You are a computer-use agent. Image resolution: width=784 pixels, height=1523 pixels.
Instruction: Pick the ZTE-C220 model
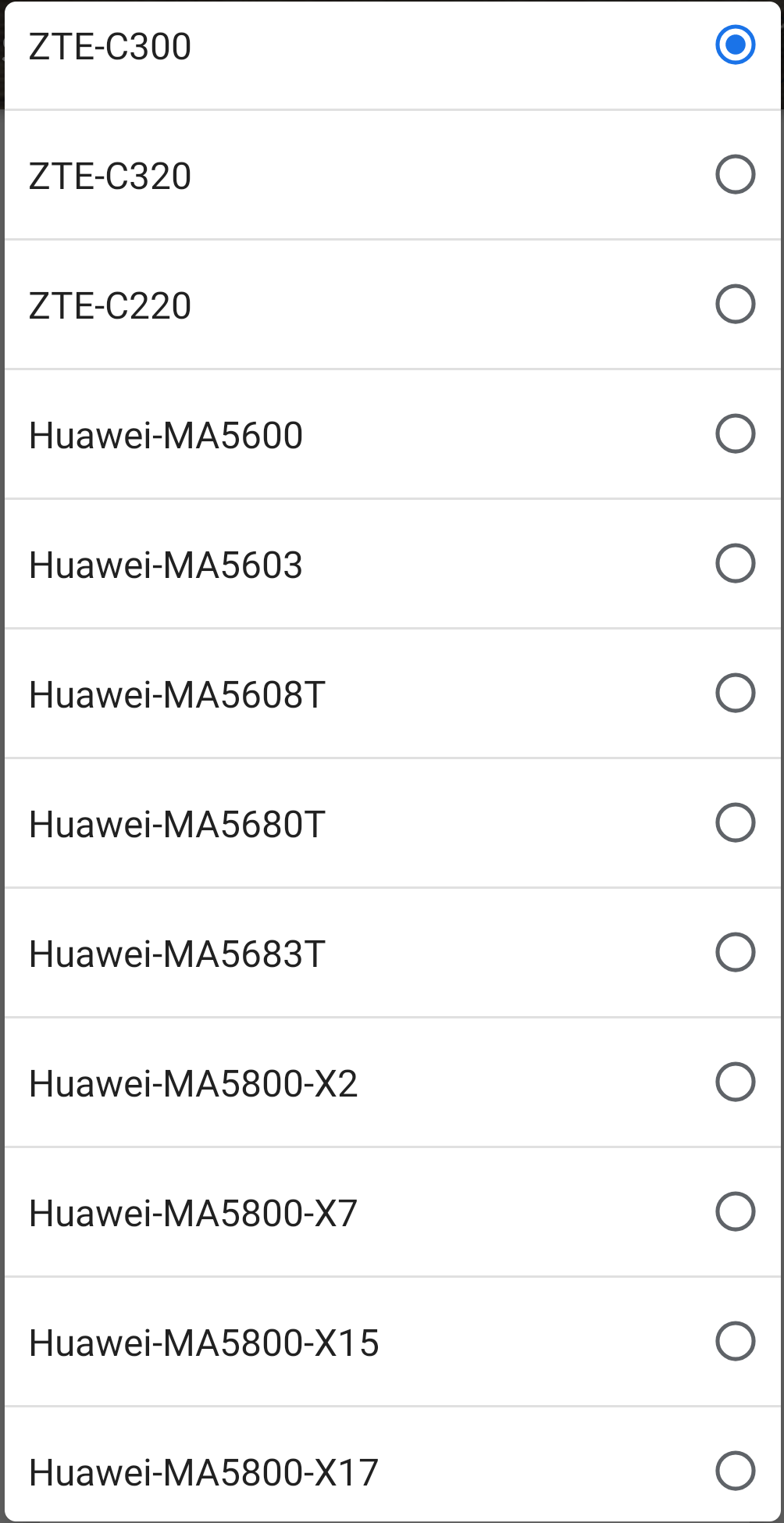[x=392, y=305]
